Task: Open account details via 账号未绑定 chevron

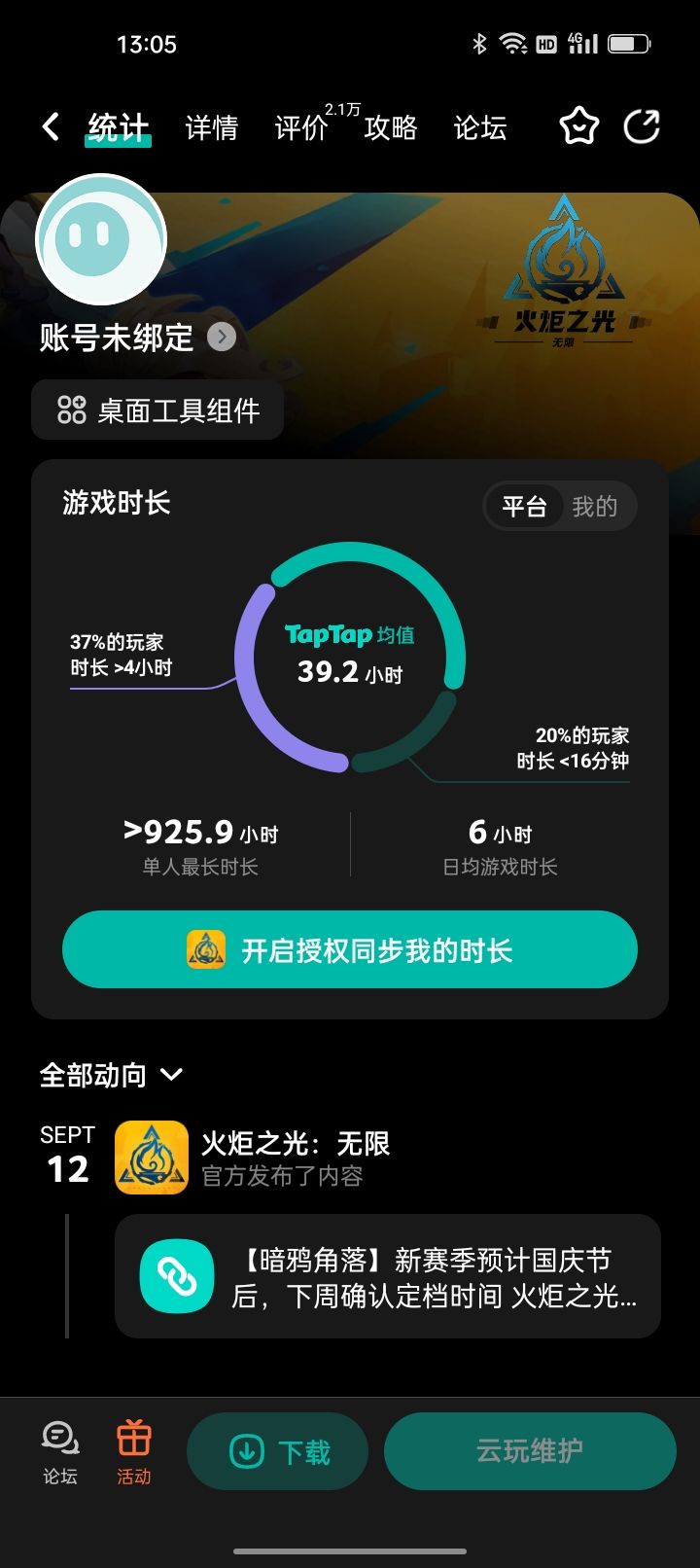Action: [x=222, y=337]
